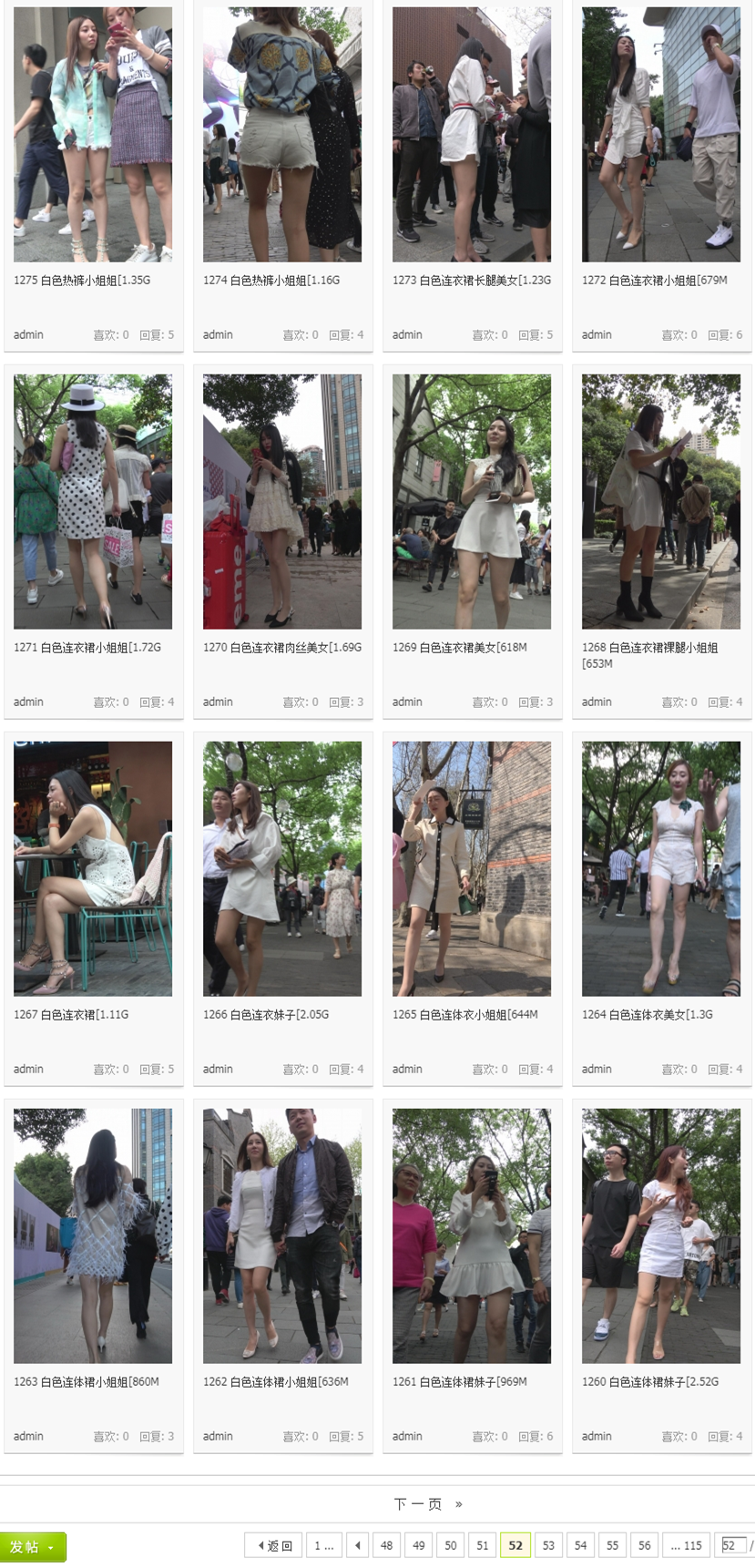The image size is (755, 1568).
Task: Select page 56
Action: click(645, 1546)
